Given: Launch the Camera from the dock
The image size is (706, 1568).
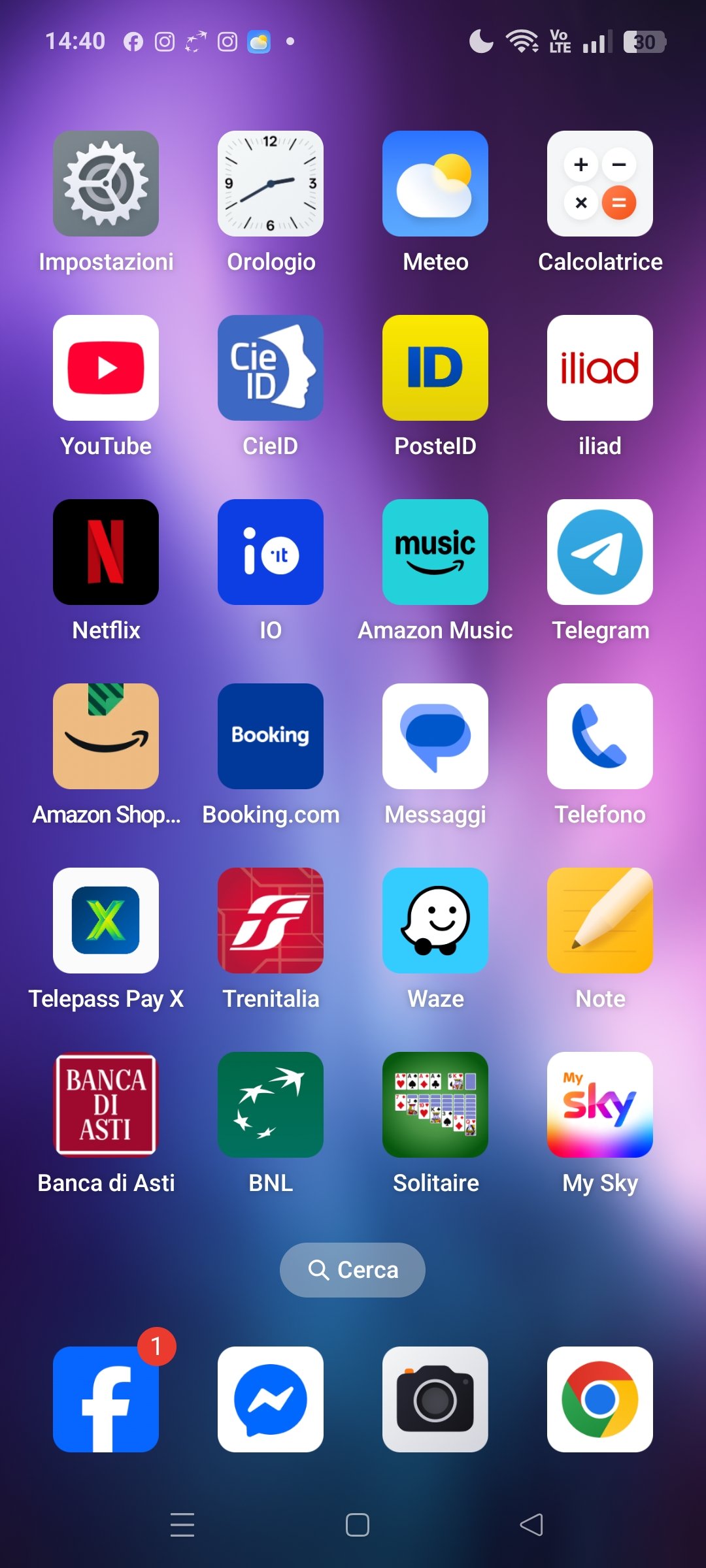Looking at the screenshot, I should coord(435,1399).
